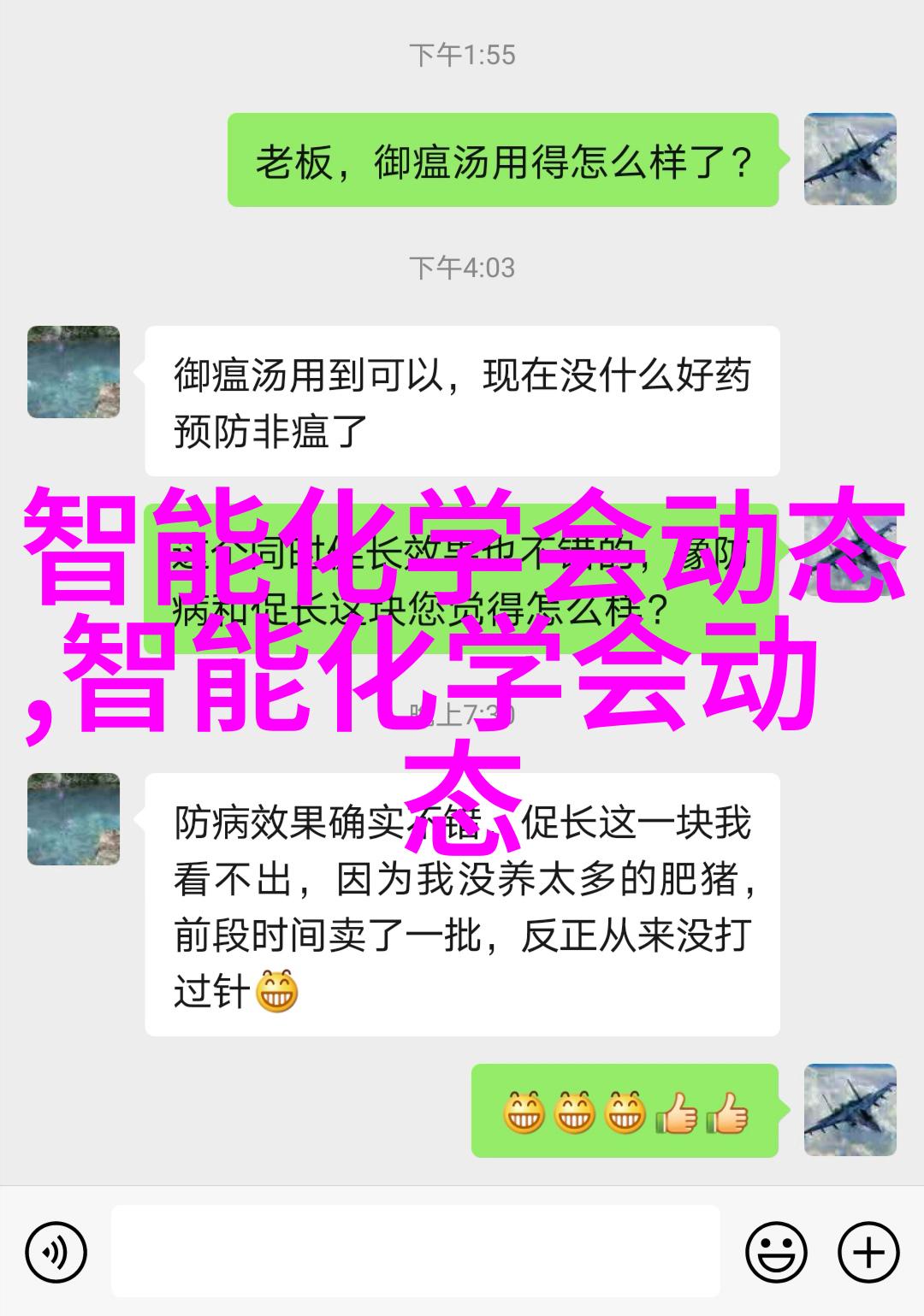Open contact avatar beside 御瘟汤用到可以 message

(74, 372)
